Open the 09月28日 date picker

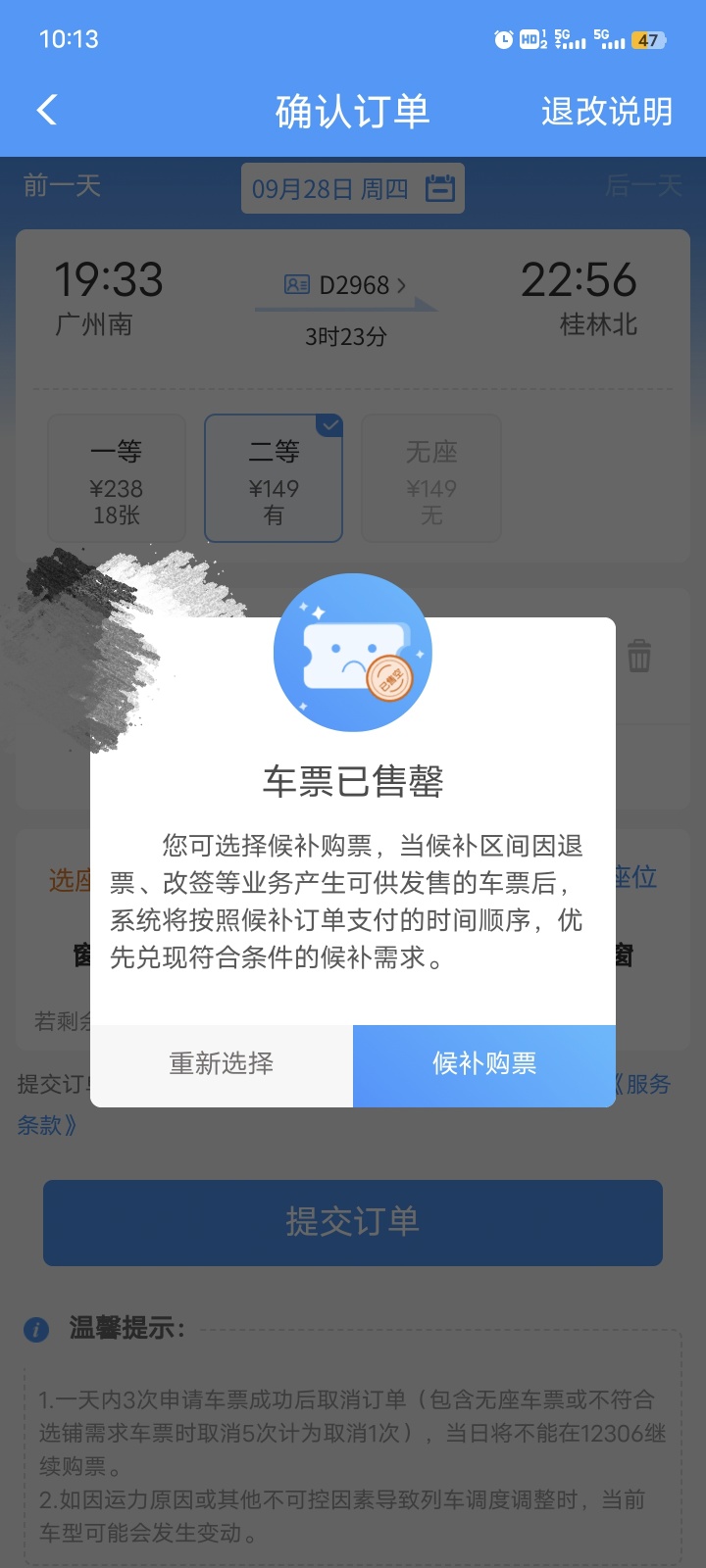[x=352, y=188]
